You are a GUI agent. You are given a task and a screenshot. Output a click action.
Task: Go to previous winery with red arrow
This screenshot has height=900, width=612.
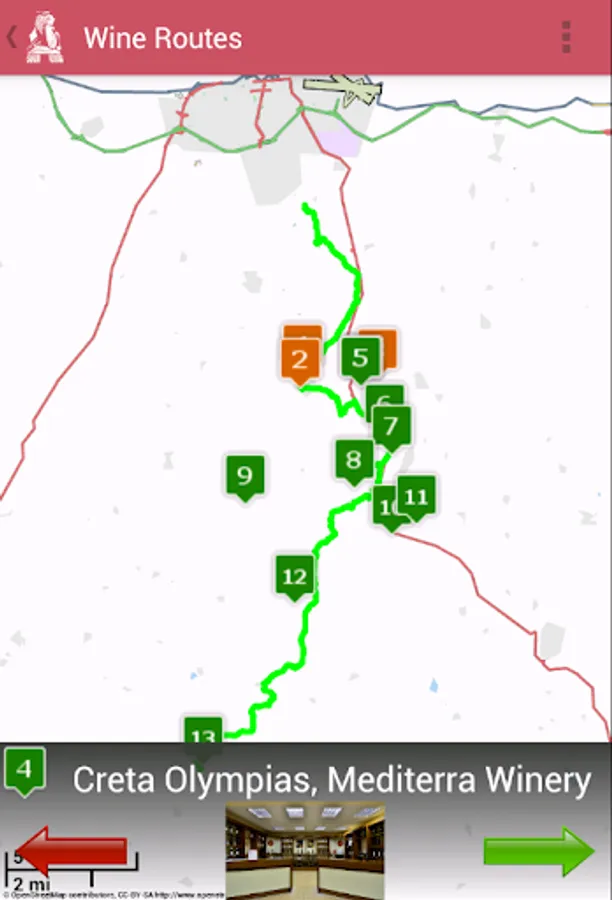(x=71, y=851)
